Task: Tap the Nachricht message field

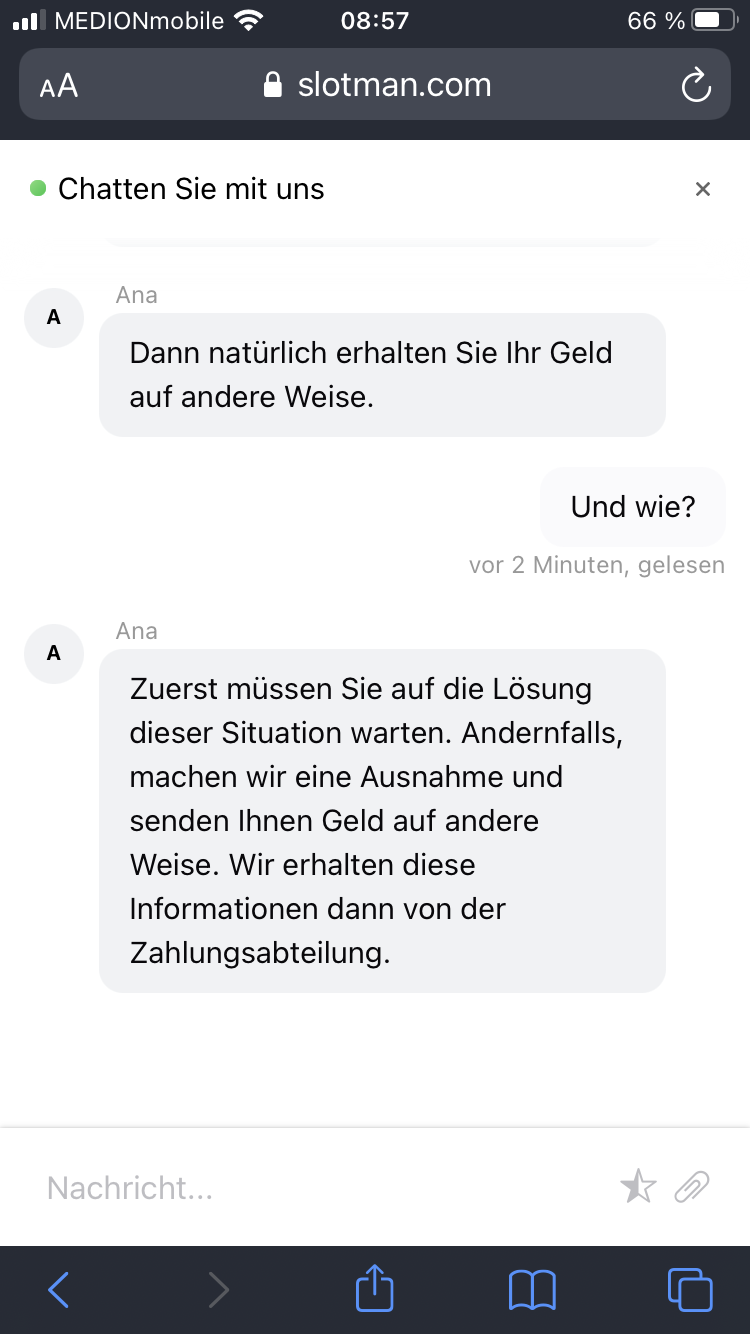Action: tap(320, 1188)
